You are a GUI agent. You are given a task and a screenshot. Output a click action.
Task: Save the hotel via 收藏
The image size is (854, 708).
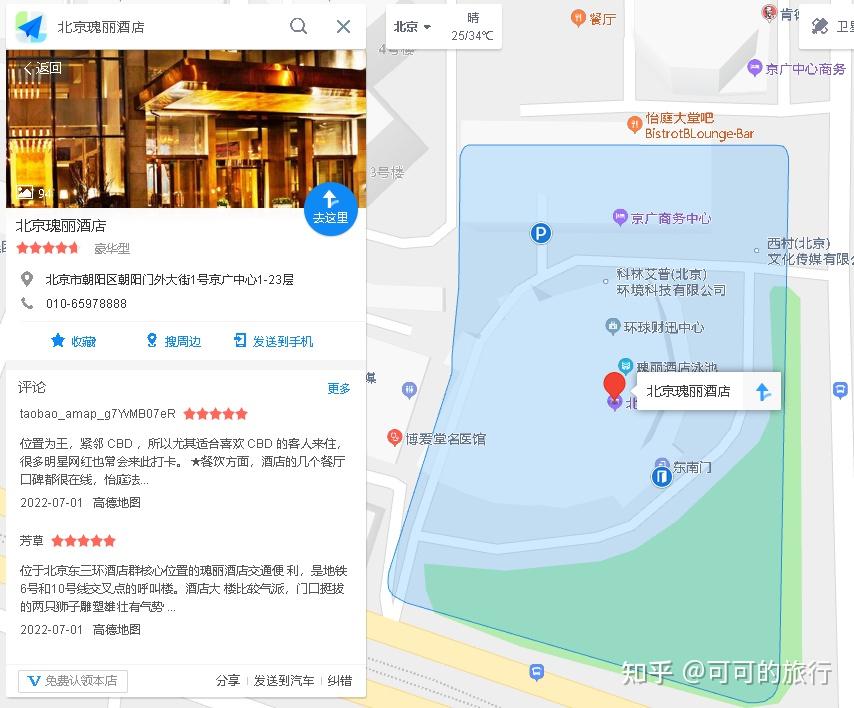pyautogui.click(x=73, y=341)
